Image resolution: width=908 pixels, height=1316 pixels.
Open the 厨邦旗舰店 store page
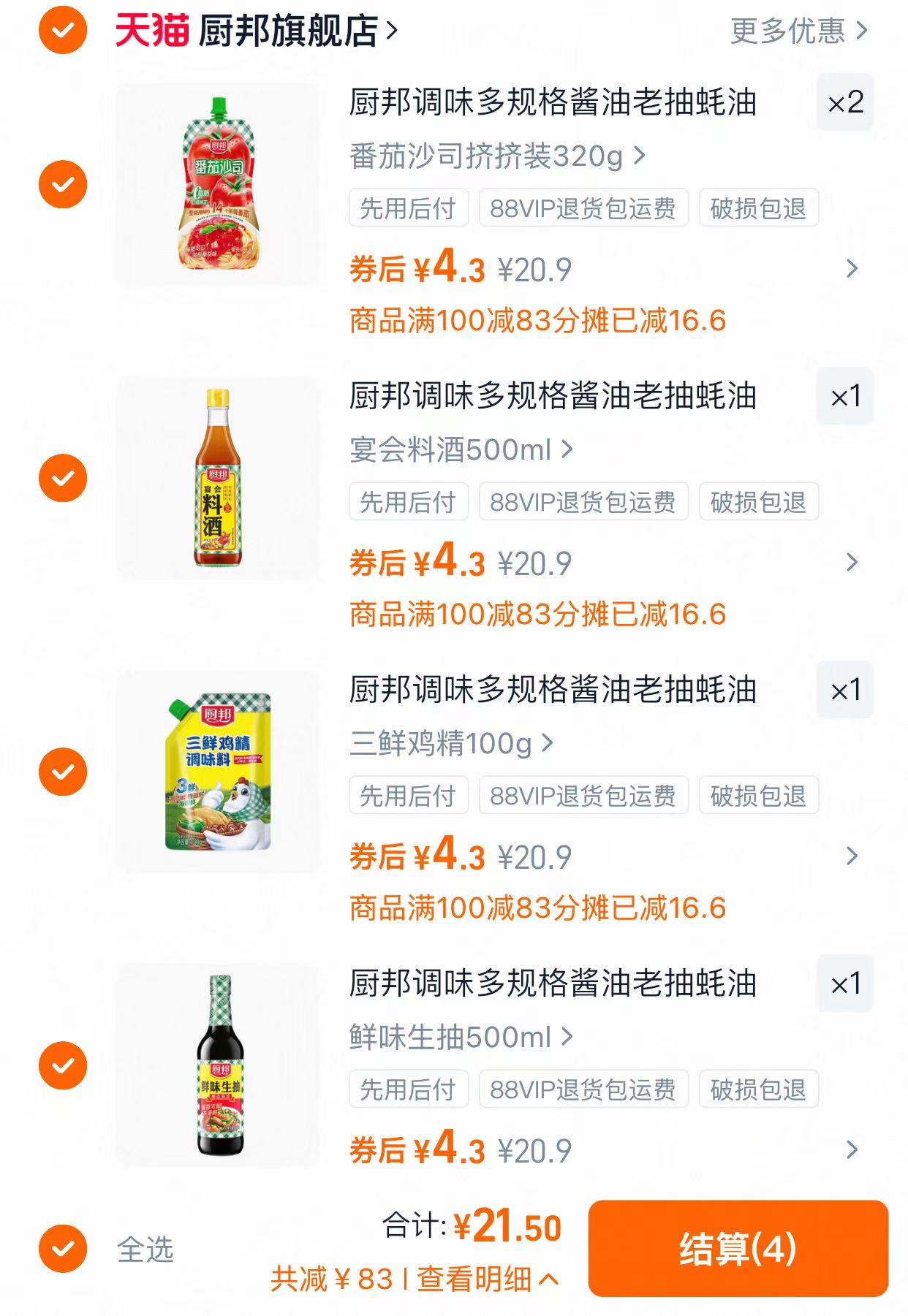[288, 31]
